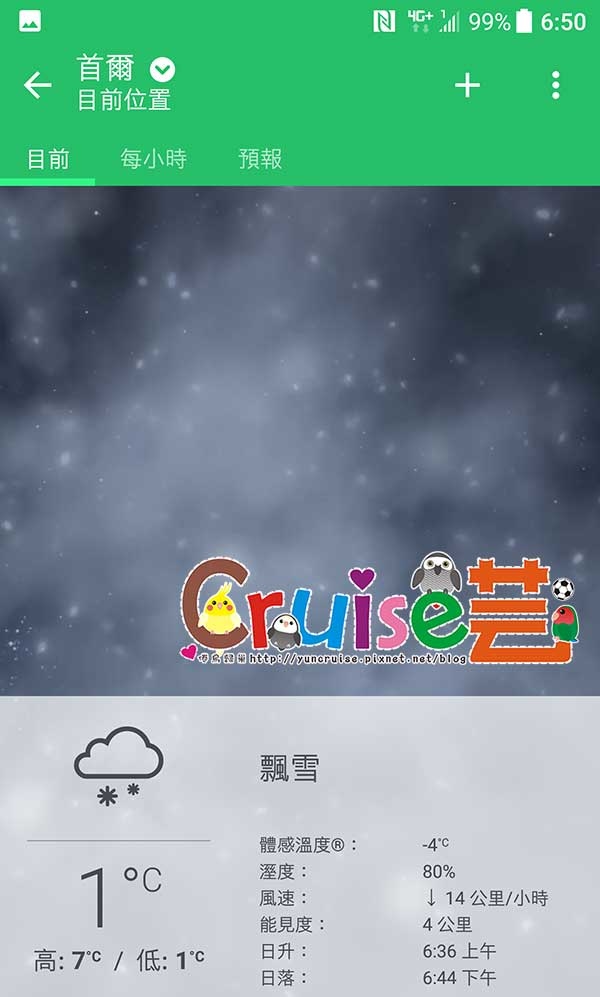Select the 目前 tab
Viewport: 600px width, 997px height.
[48, 159]
